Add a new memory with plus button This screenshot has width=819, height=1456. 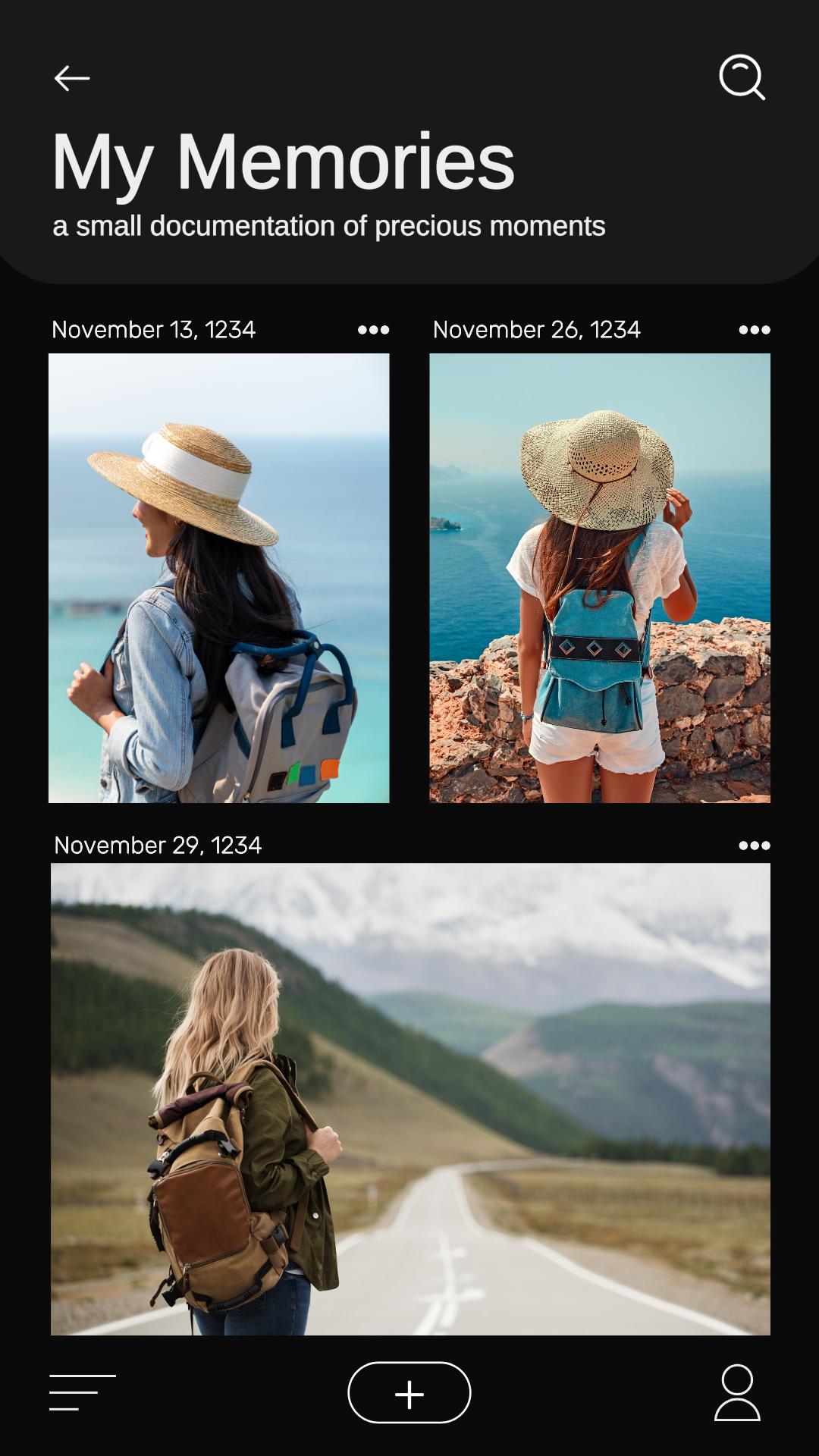[409, 1393]
